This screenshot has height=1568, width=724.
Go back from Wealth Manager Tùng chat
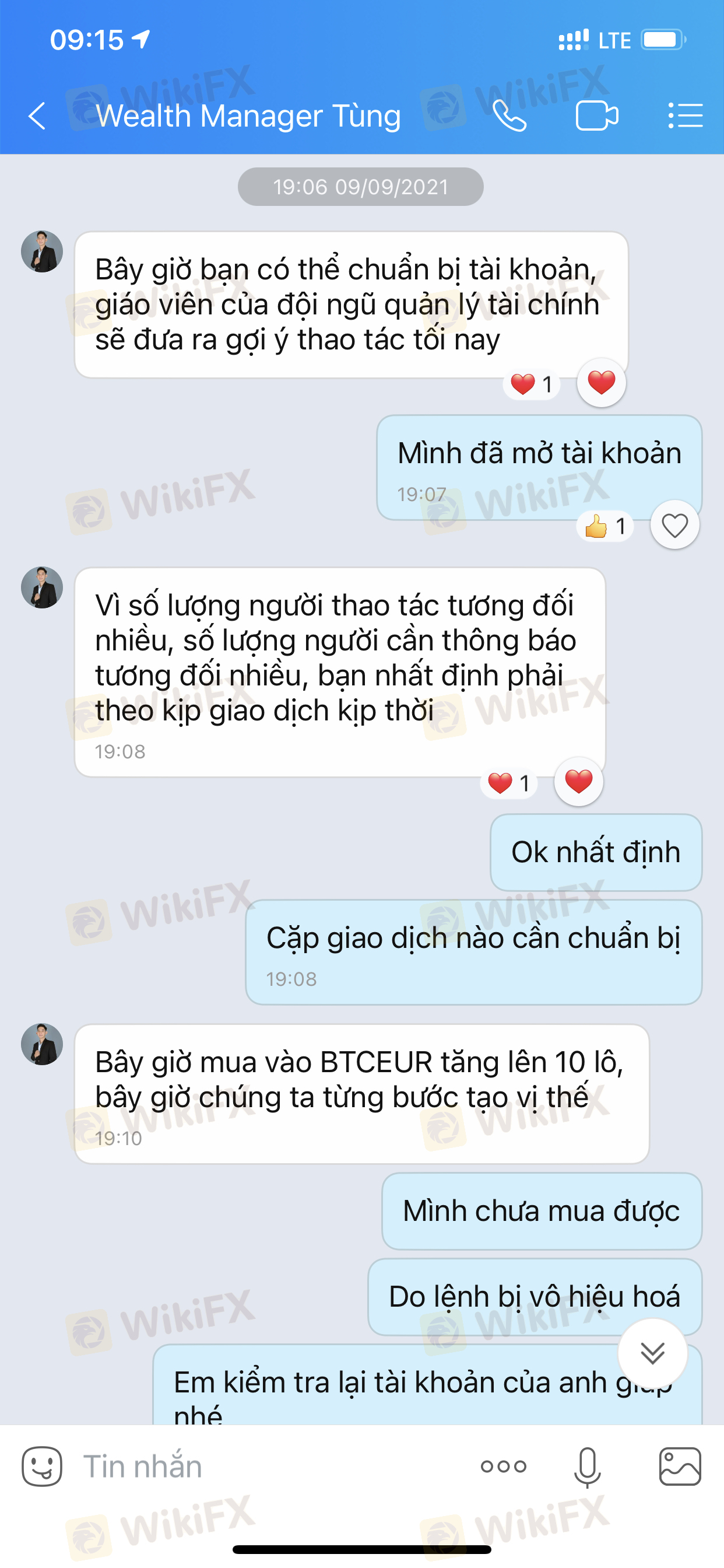pos(37,116)
